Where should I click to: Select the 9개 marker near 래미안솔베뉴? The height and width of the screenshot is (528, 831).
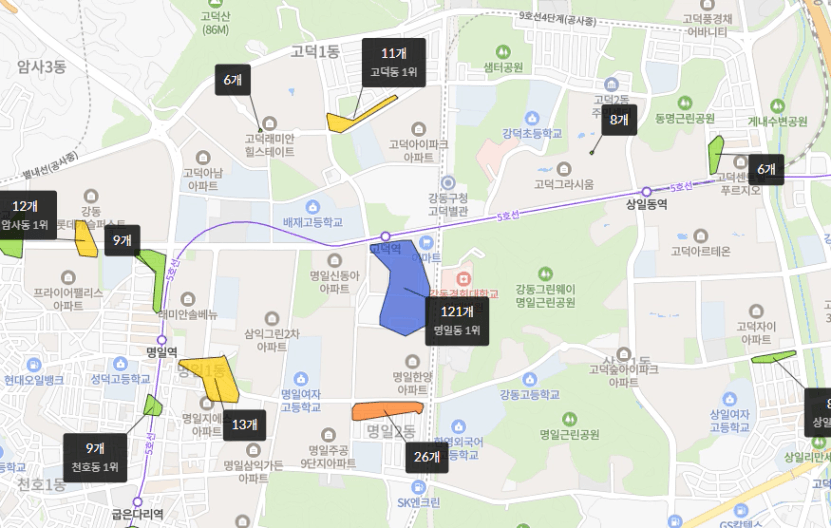click(x=123, y=240)
